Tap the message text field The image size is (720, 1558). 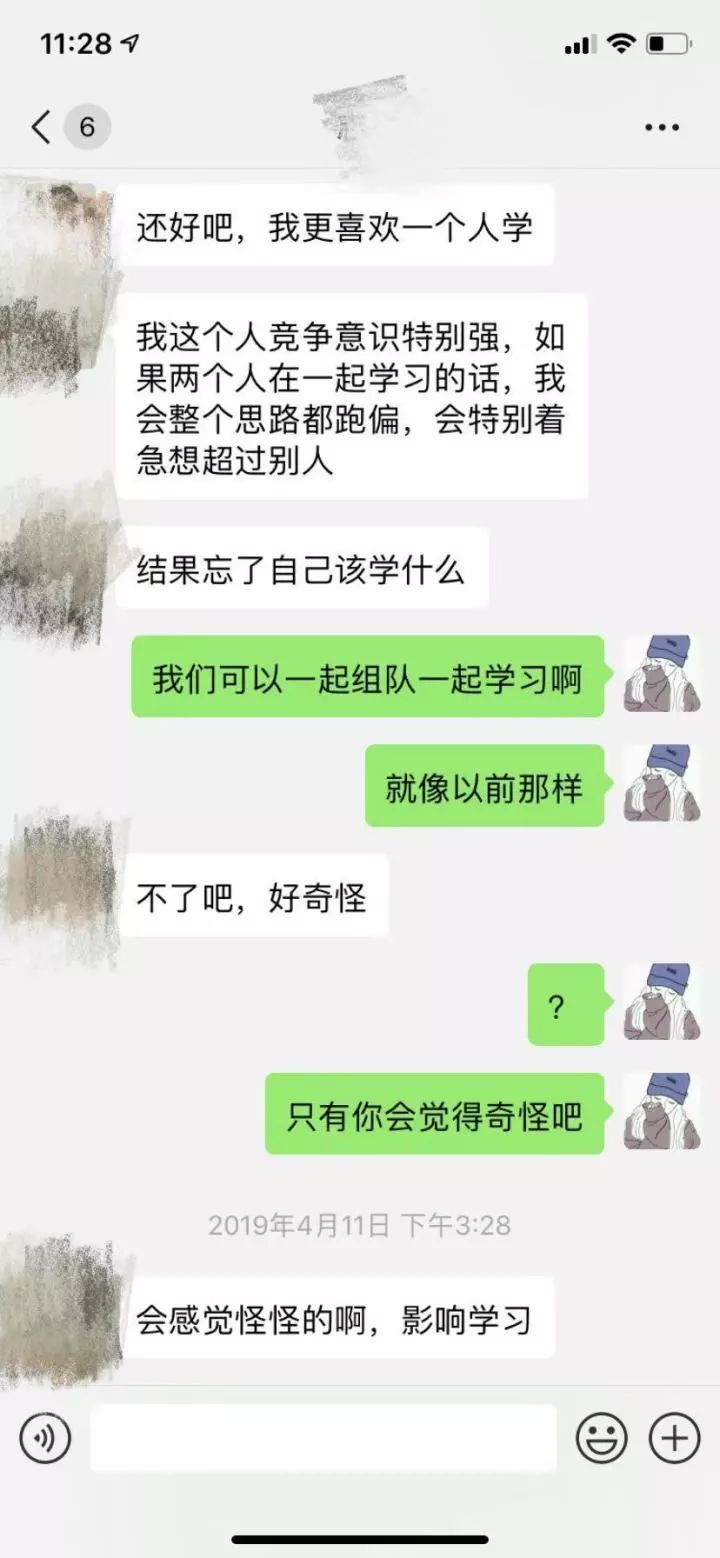[323, 1438]
